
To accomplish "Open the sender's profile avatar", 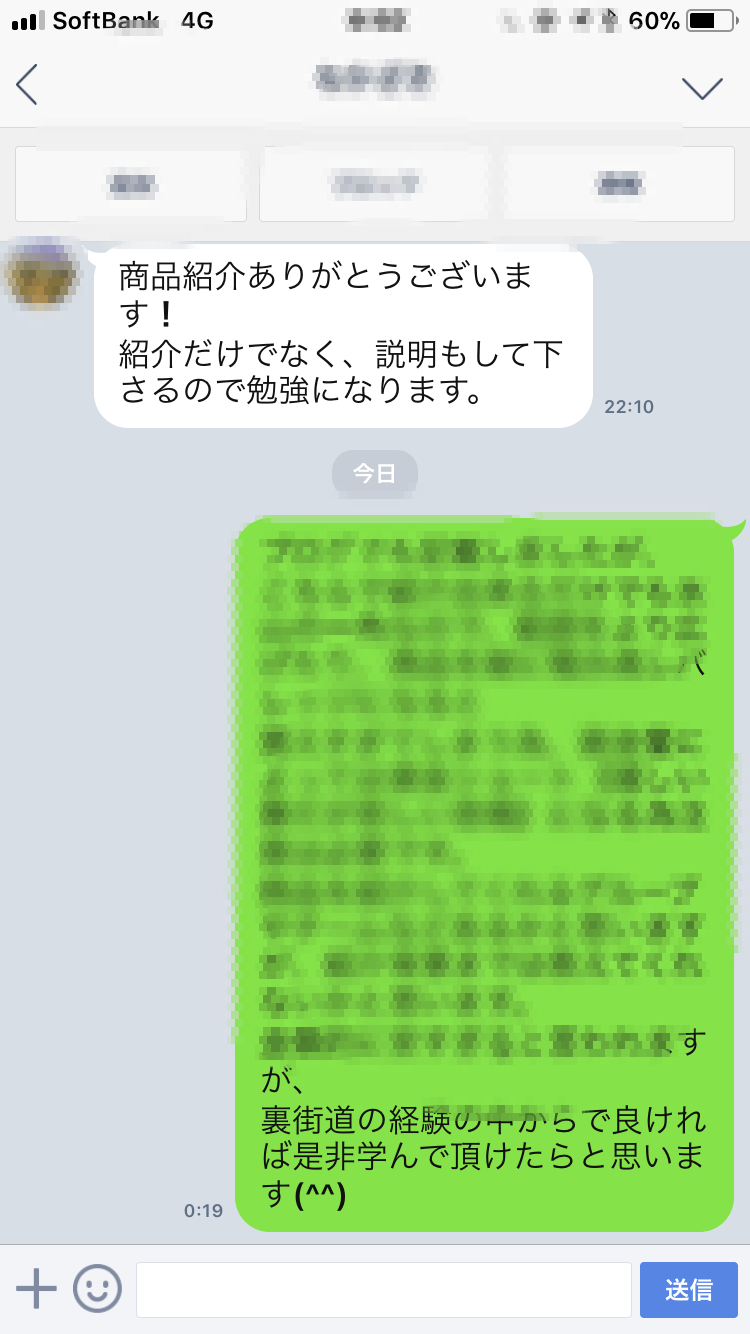I will (42, 274).
